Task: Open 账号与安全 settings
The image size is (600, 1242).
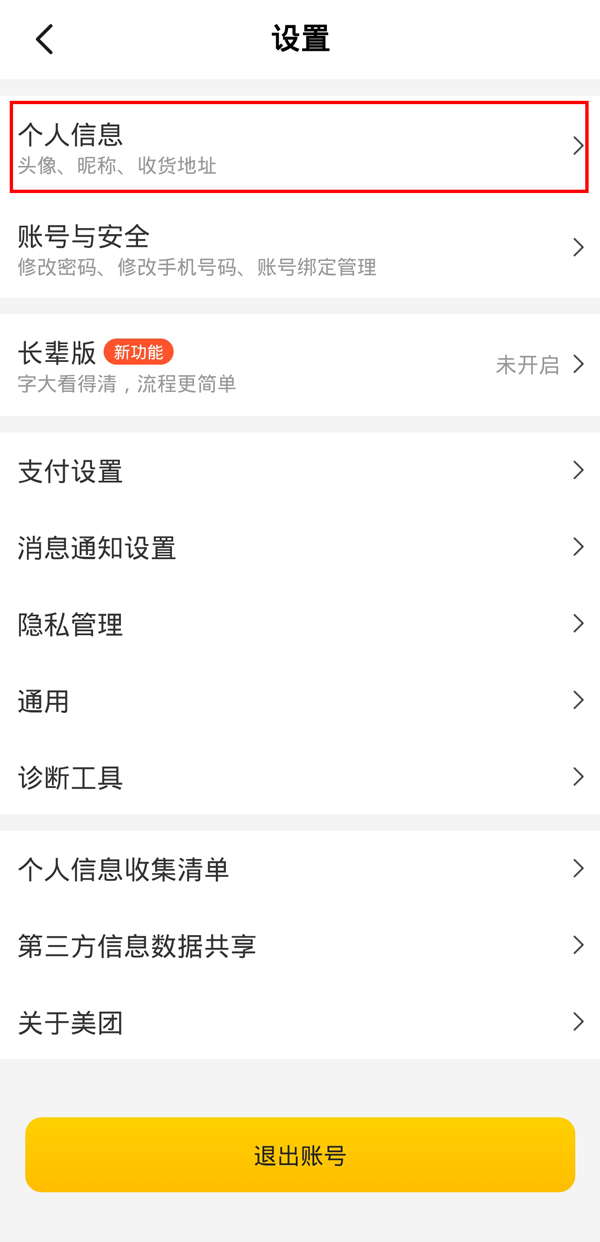Action: [x=300, y=247]
